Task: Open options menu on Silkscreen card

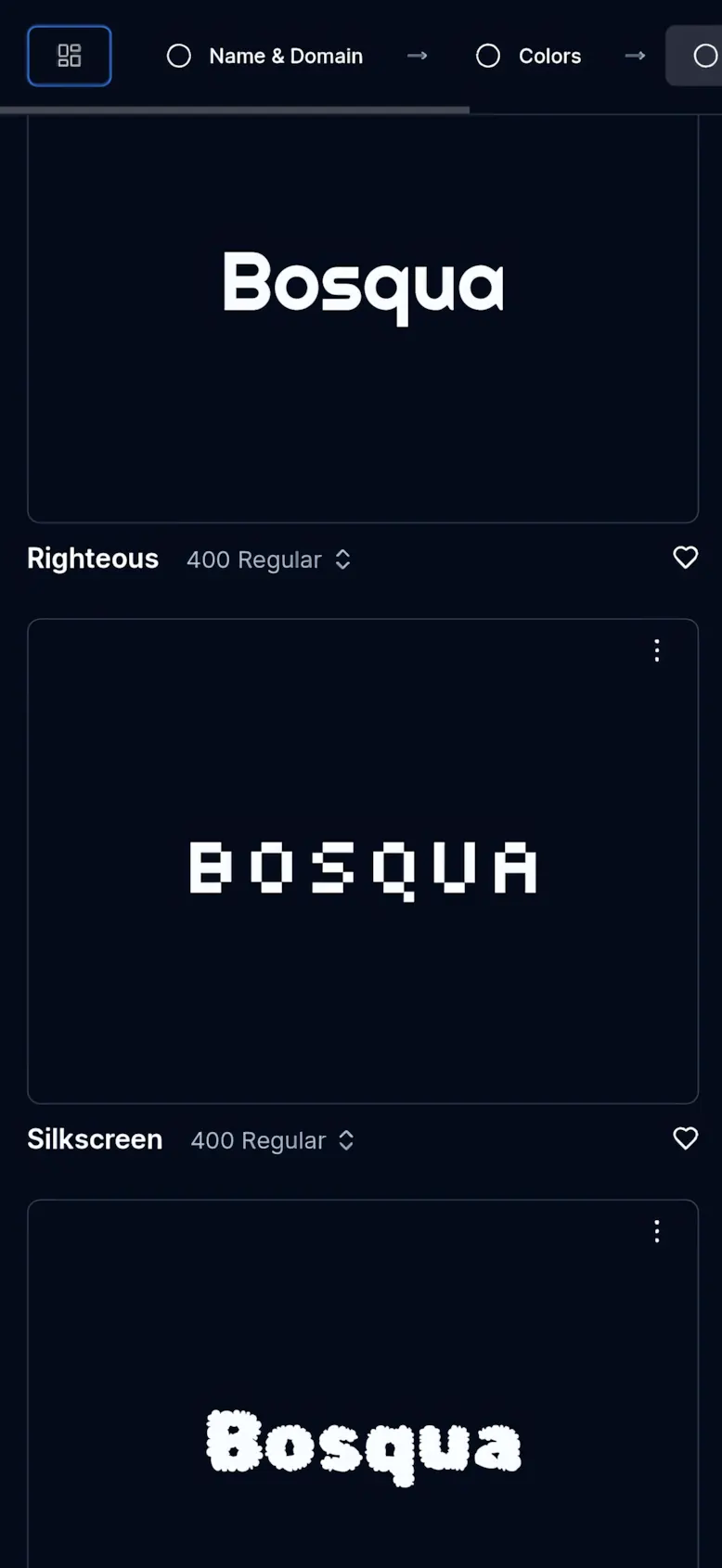Action: tap(657, 650)
